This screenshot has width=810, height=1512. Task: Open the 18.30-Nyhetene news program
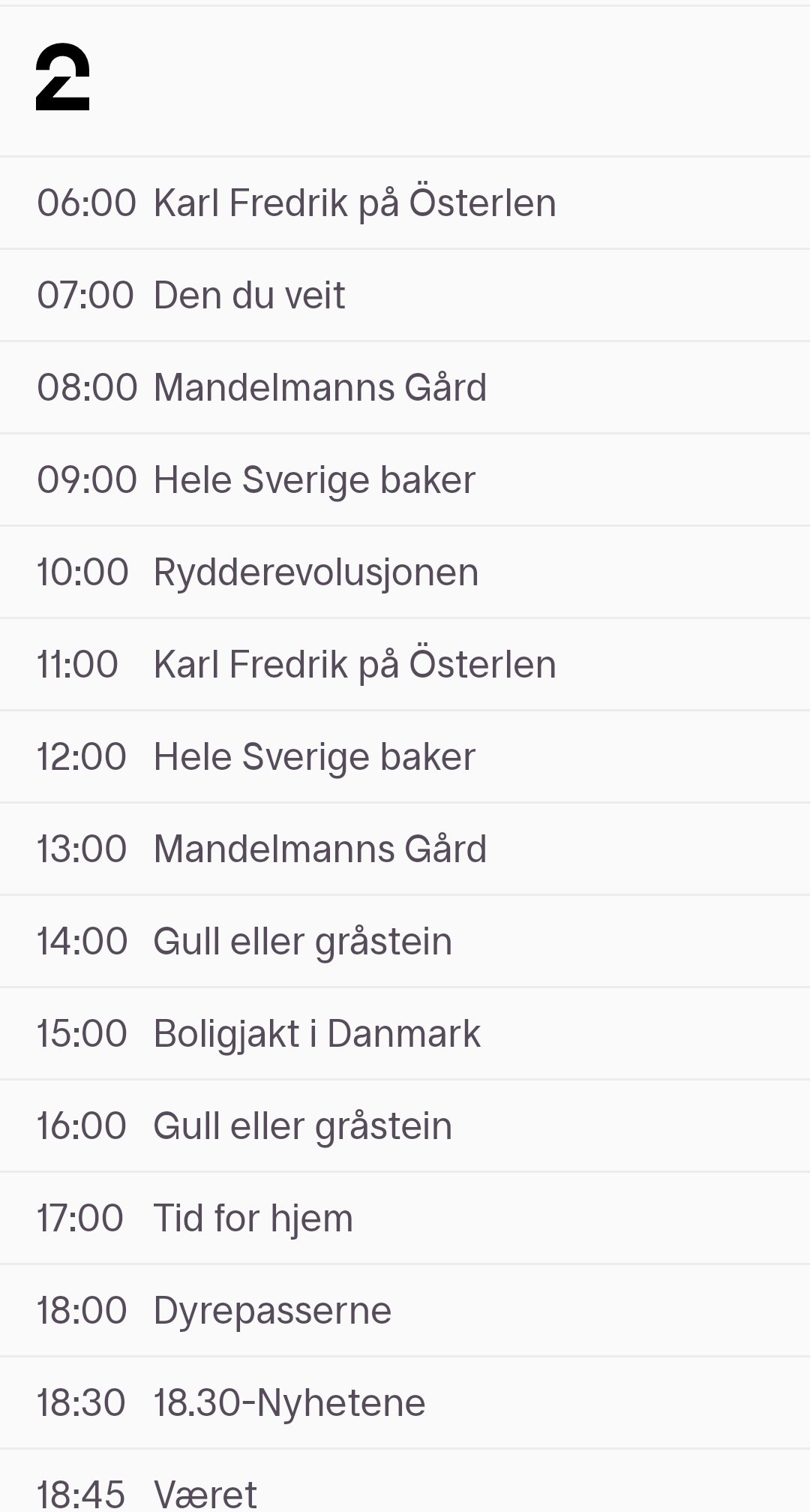405,1403
